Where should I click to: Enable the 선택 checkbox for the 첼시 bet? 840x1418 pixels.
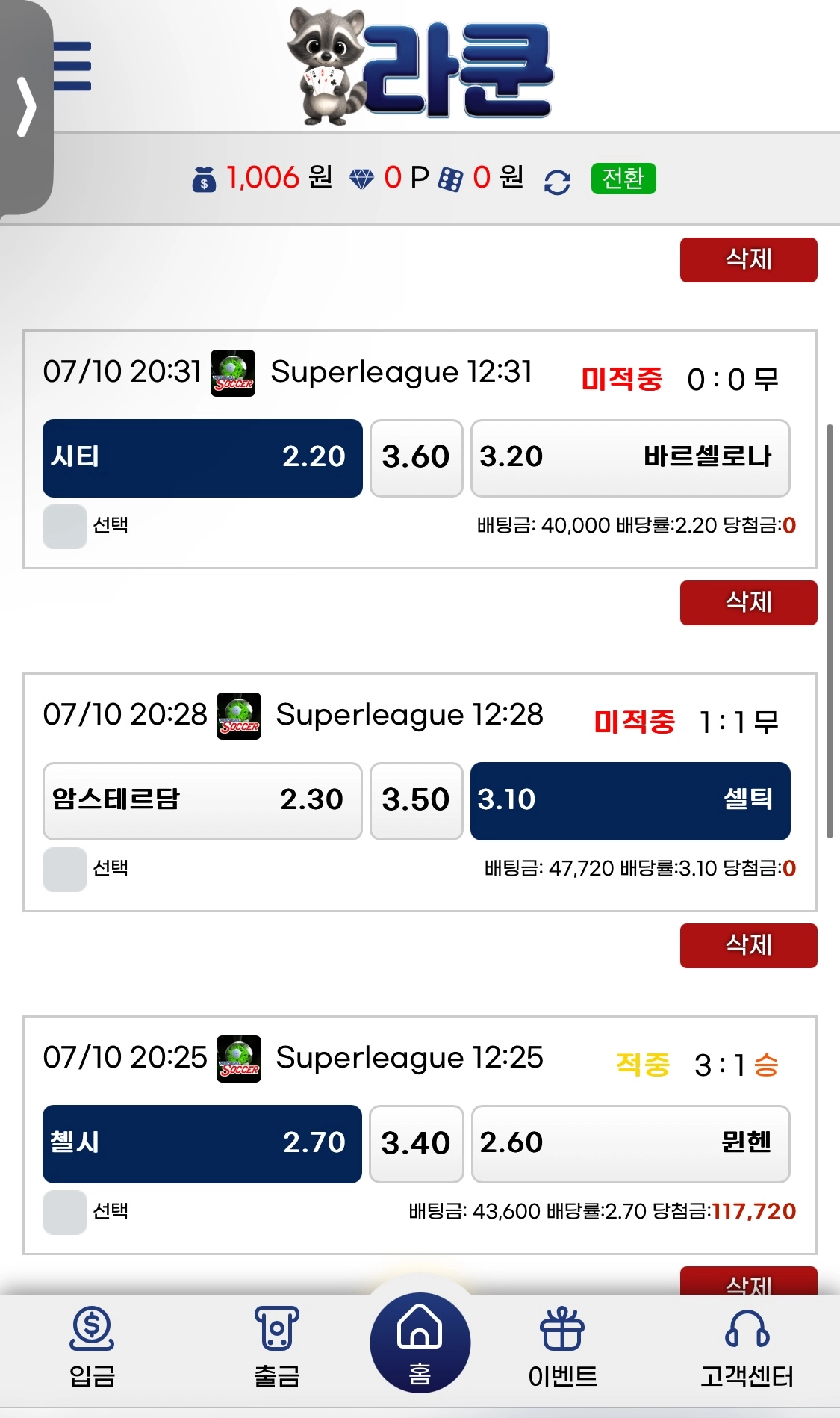65,1212
